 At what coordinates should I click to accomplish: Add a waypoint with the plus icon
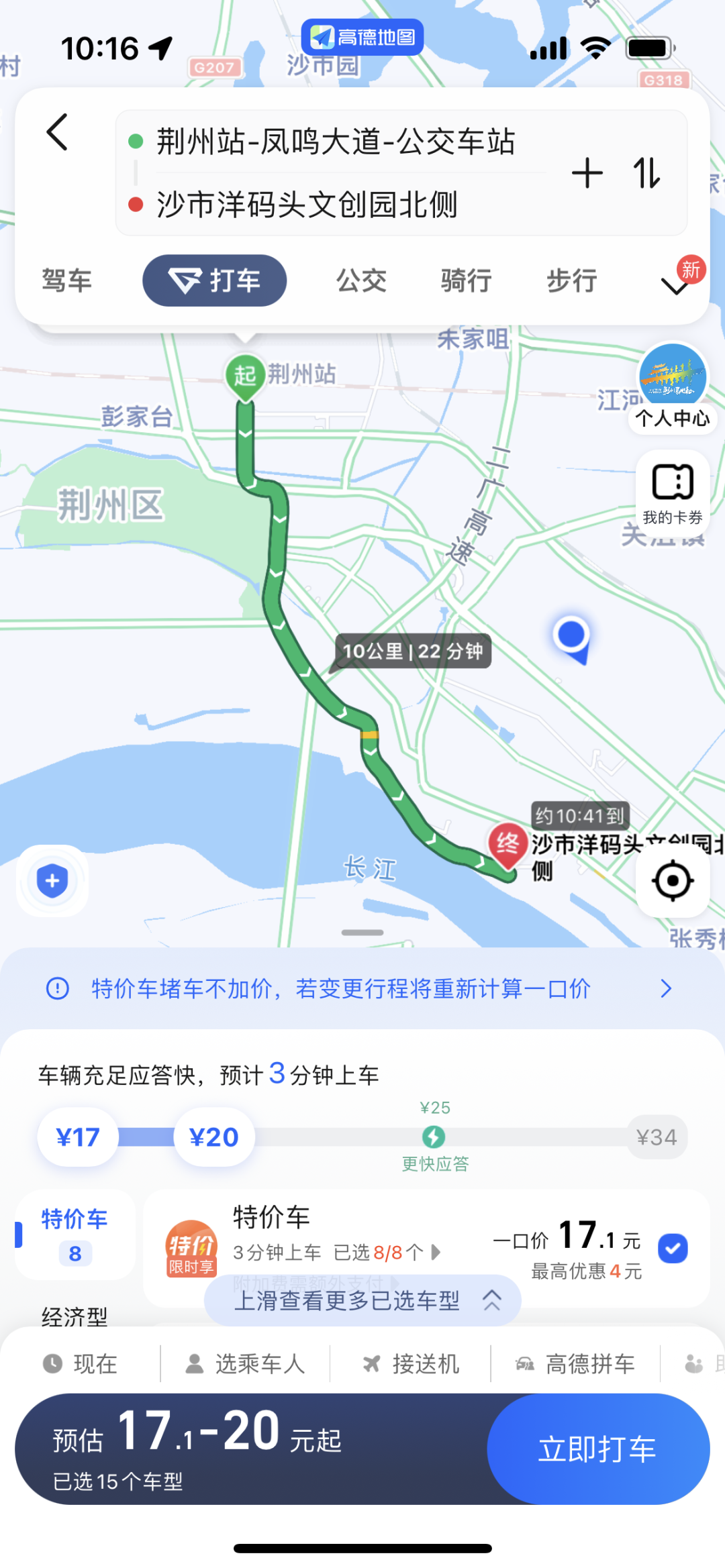coord(587,173)
